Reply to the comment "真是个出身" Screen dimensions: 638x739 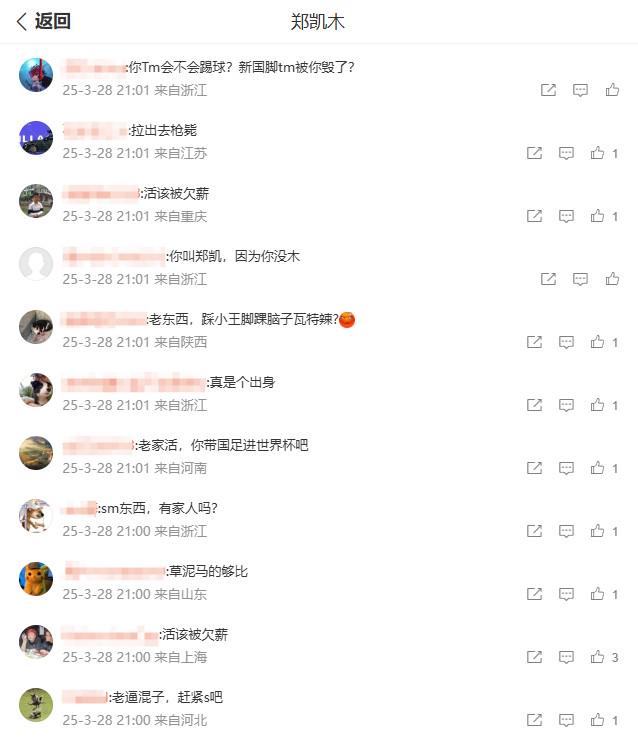tap(566, 405)
